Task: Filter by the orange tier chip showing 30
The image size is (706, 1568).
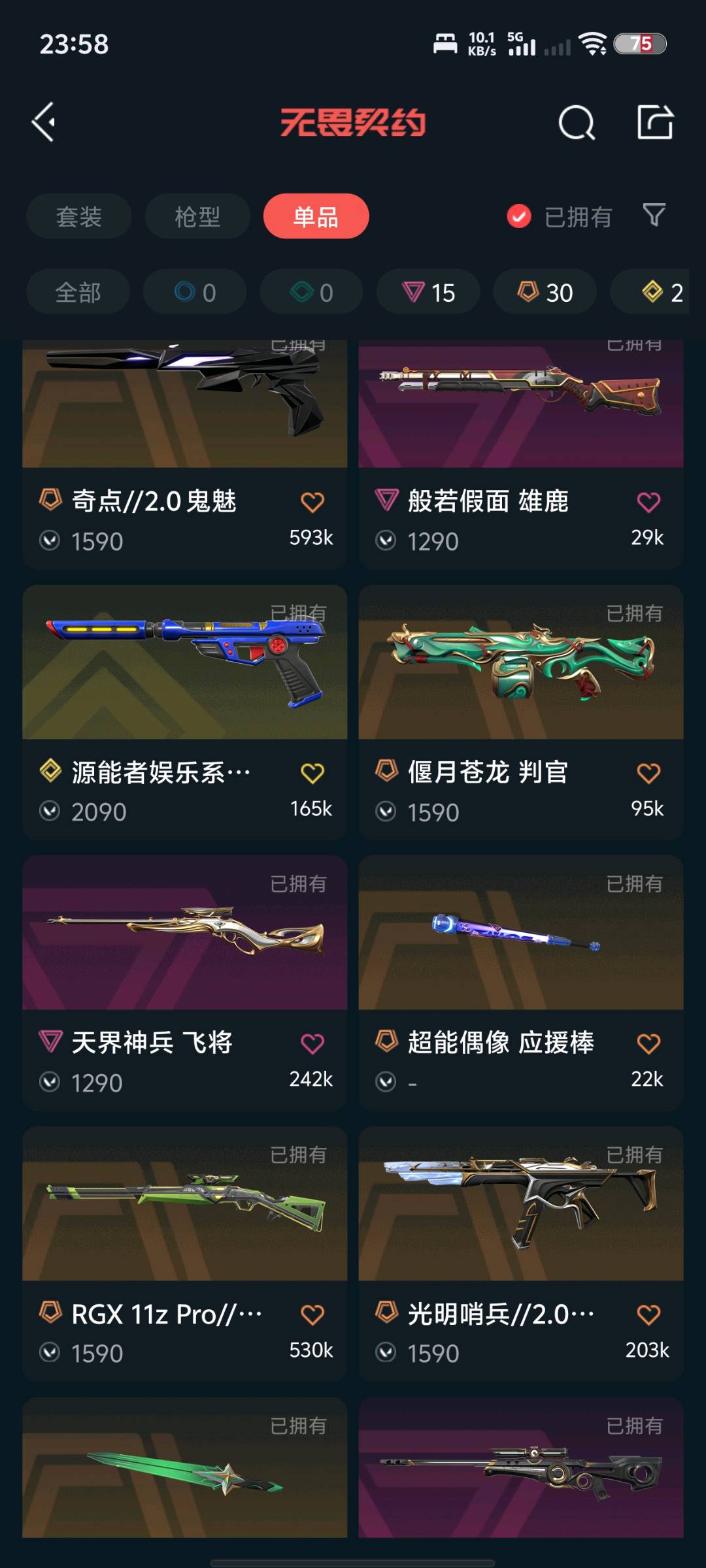Action: (x=545, y=292)
